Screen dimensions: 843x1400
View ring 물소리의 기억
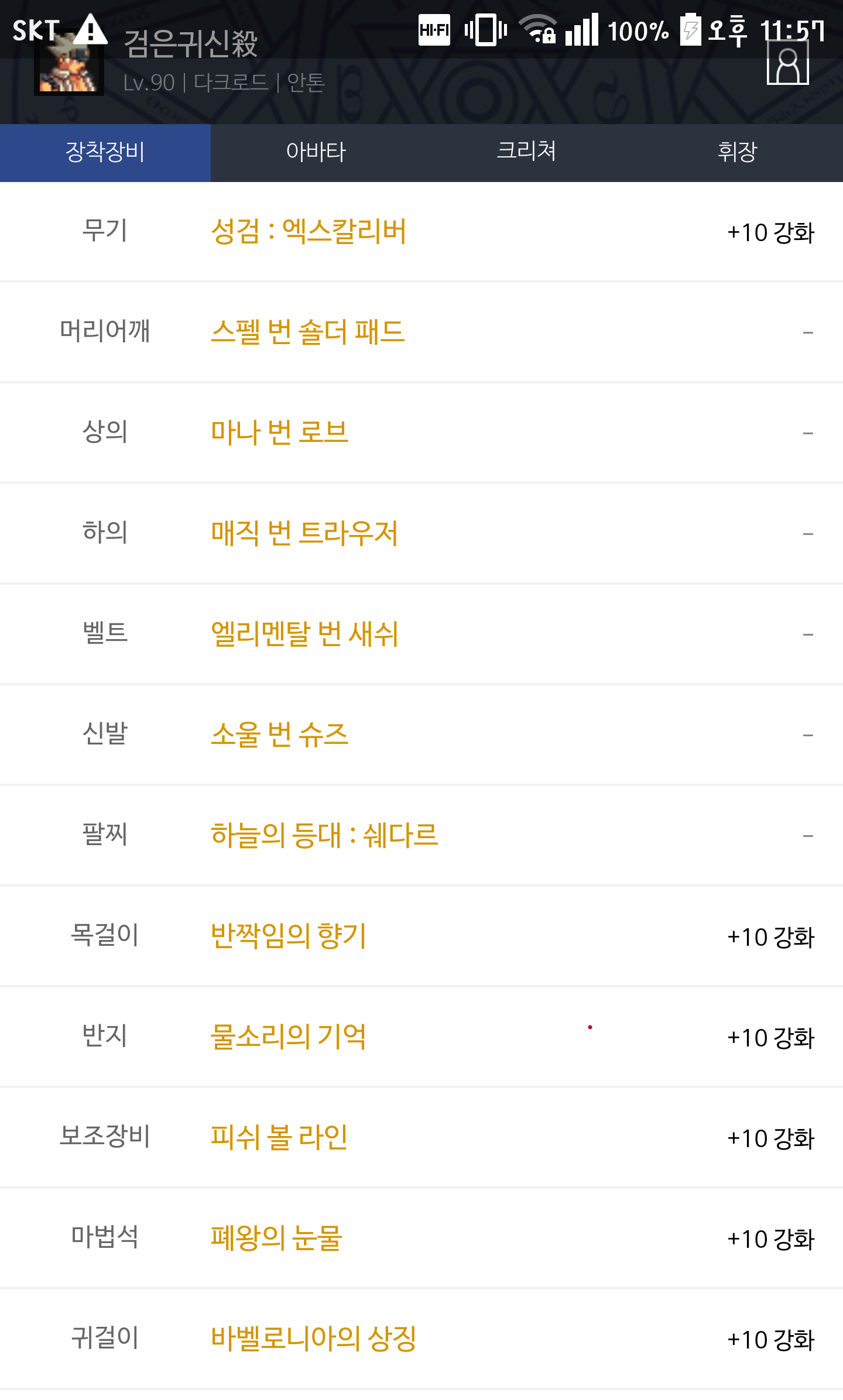[x=288, y=1037]
